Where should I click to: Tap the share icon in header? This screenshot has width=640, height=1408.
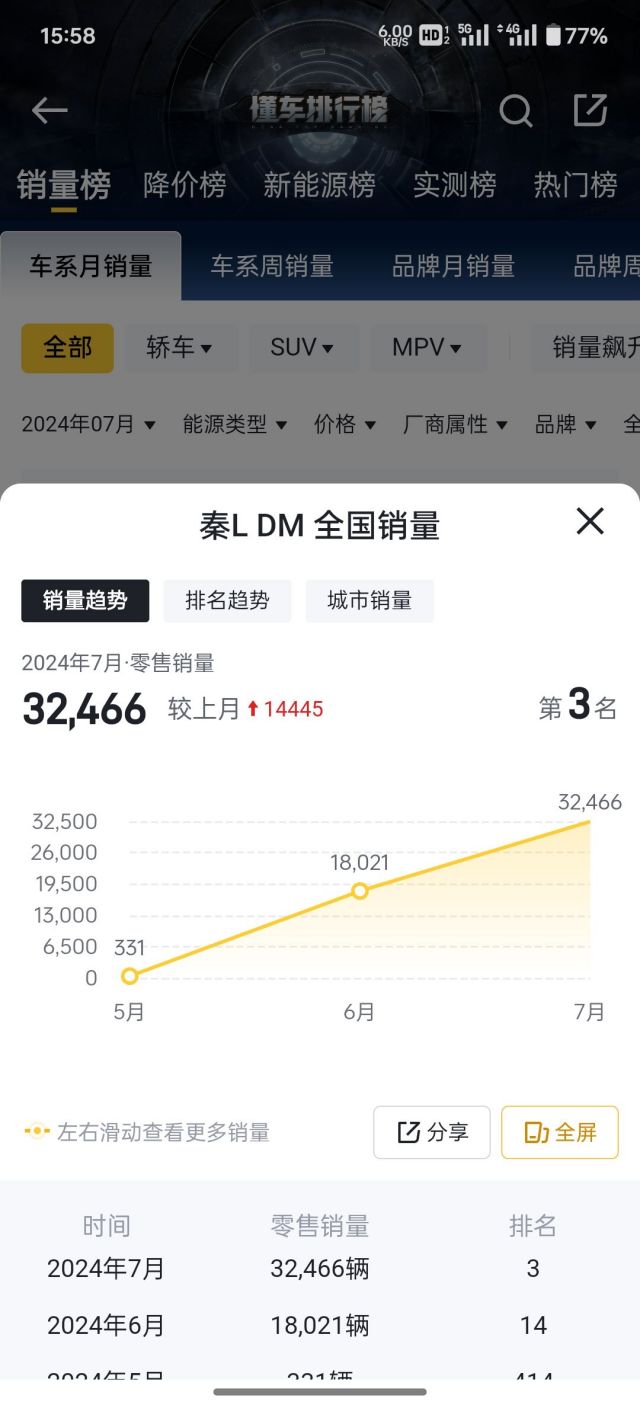pyautogui.click(x=590, y=111)
